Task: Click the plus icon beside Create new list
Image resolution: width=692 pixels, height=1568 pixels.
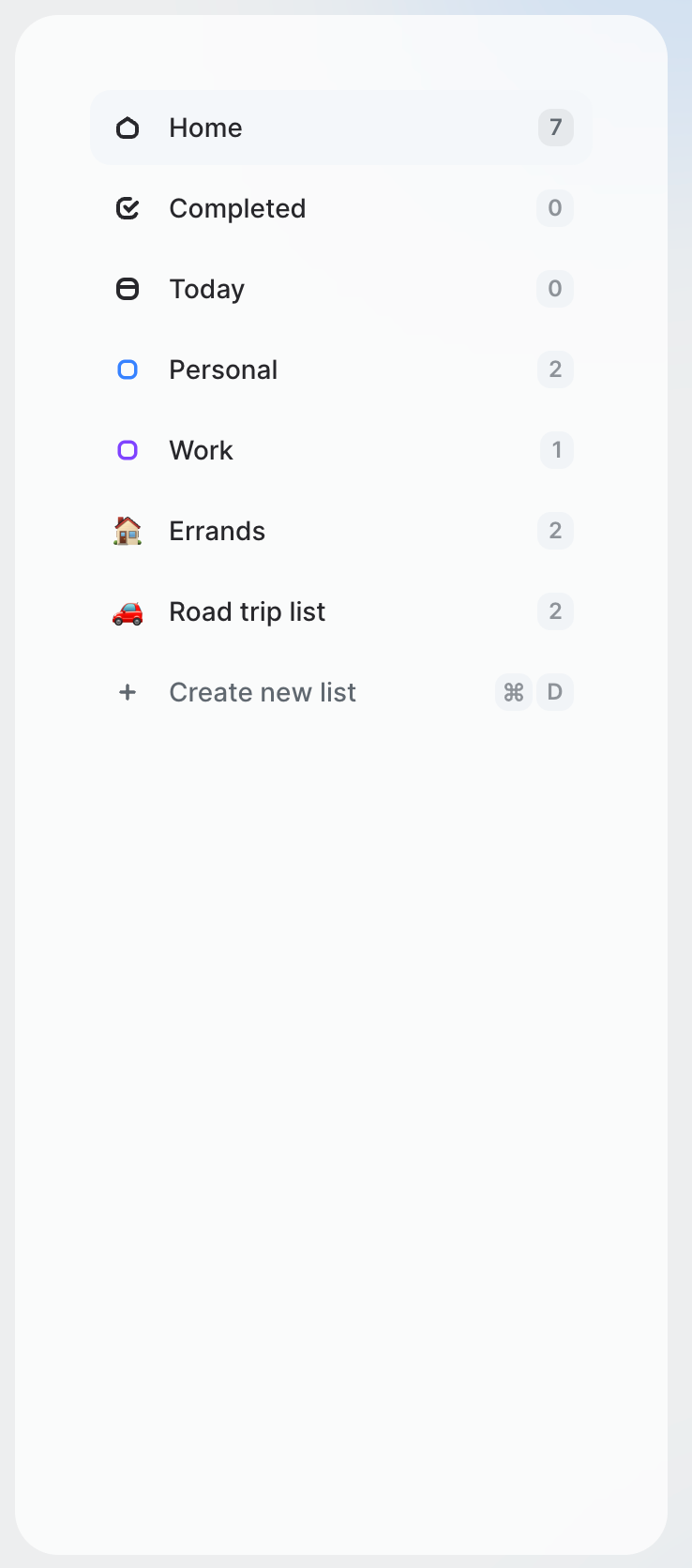Action: (x=128, y=692)
